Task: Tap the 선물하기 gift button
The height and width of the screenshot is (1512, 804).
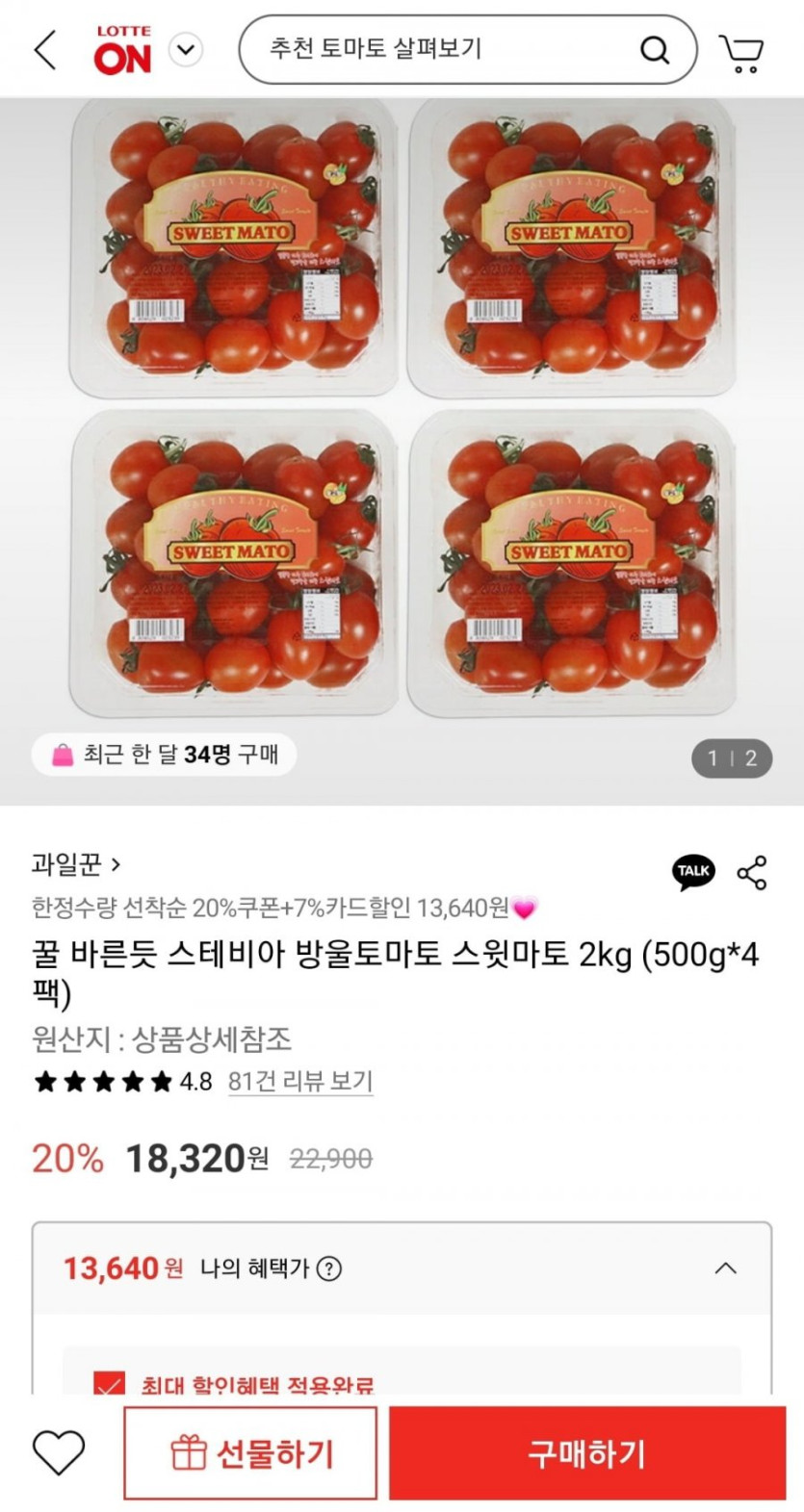Action: pyautogui.click(x=250, y=1453)
